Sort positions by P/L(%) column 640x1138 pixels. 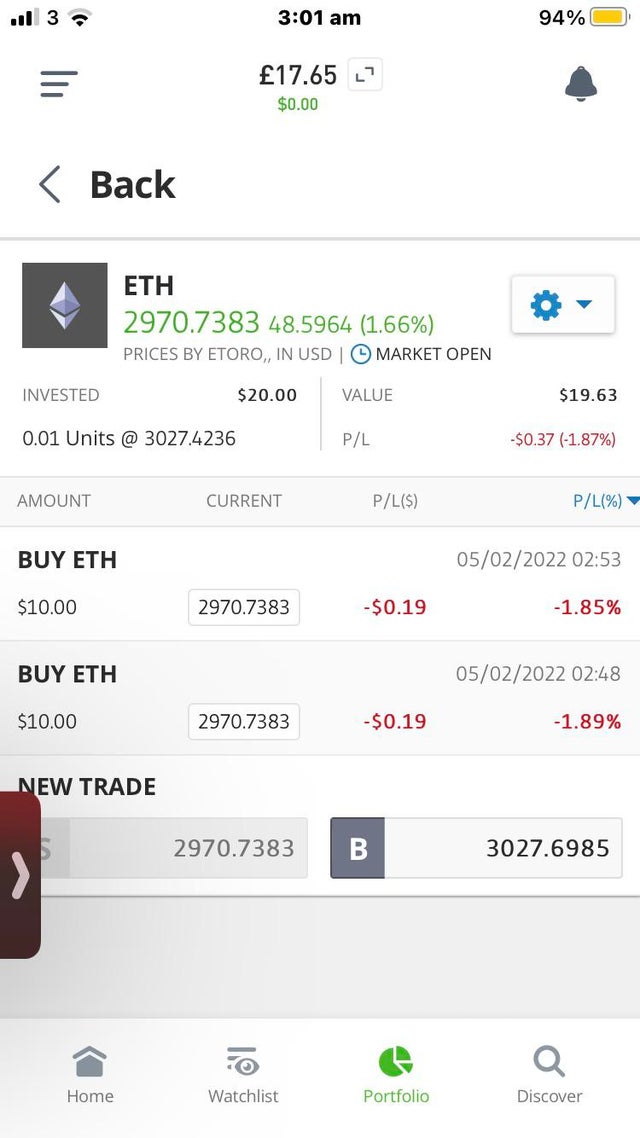tap(604, 501)
